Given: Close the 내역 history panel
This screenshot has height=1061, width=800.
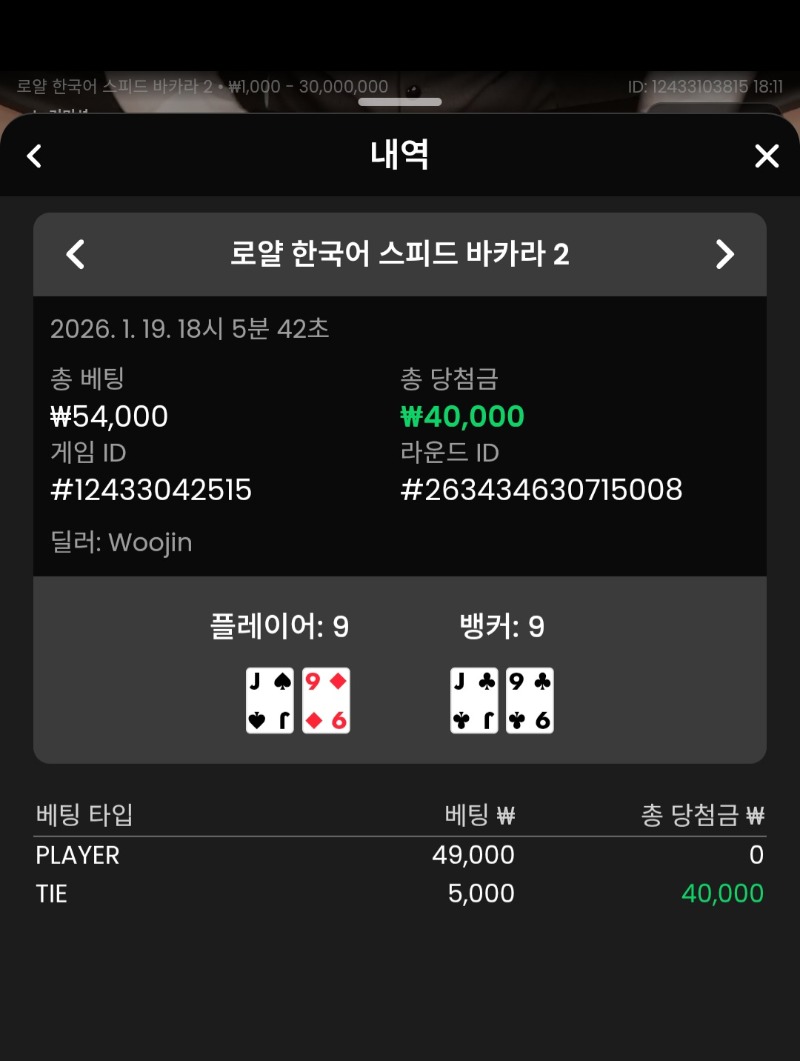Looking at the screenshot, I should click(x=766, y=156).
